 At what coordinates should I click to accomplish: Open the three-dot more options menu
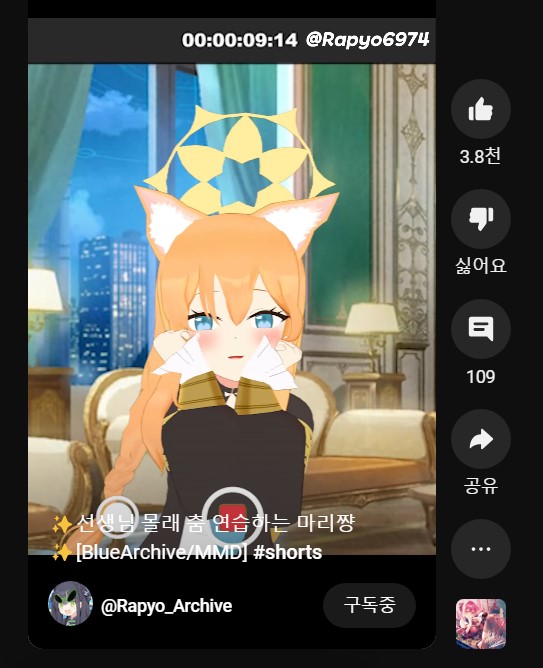tap(480, 549)
